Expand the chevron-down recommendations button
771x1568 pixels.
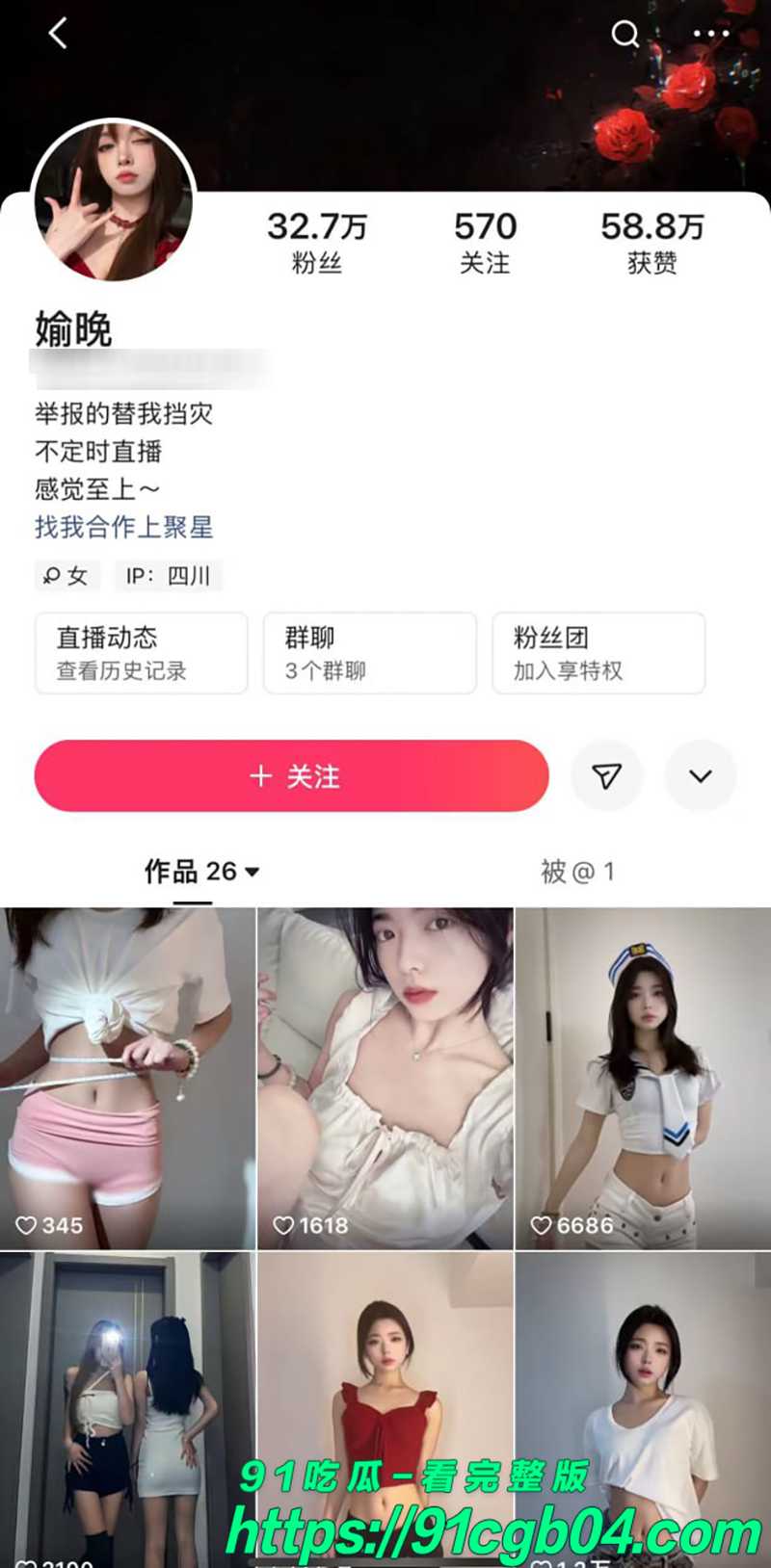click(701, 776)
